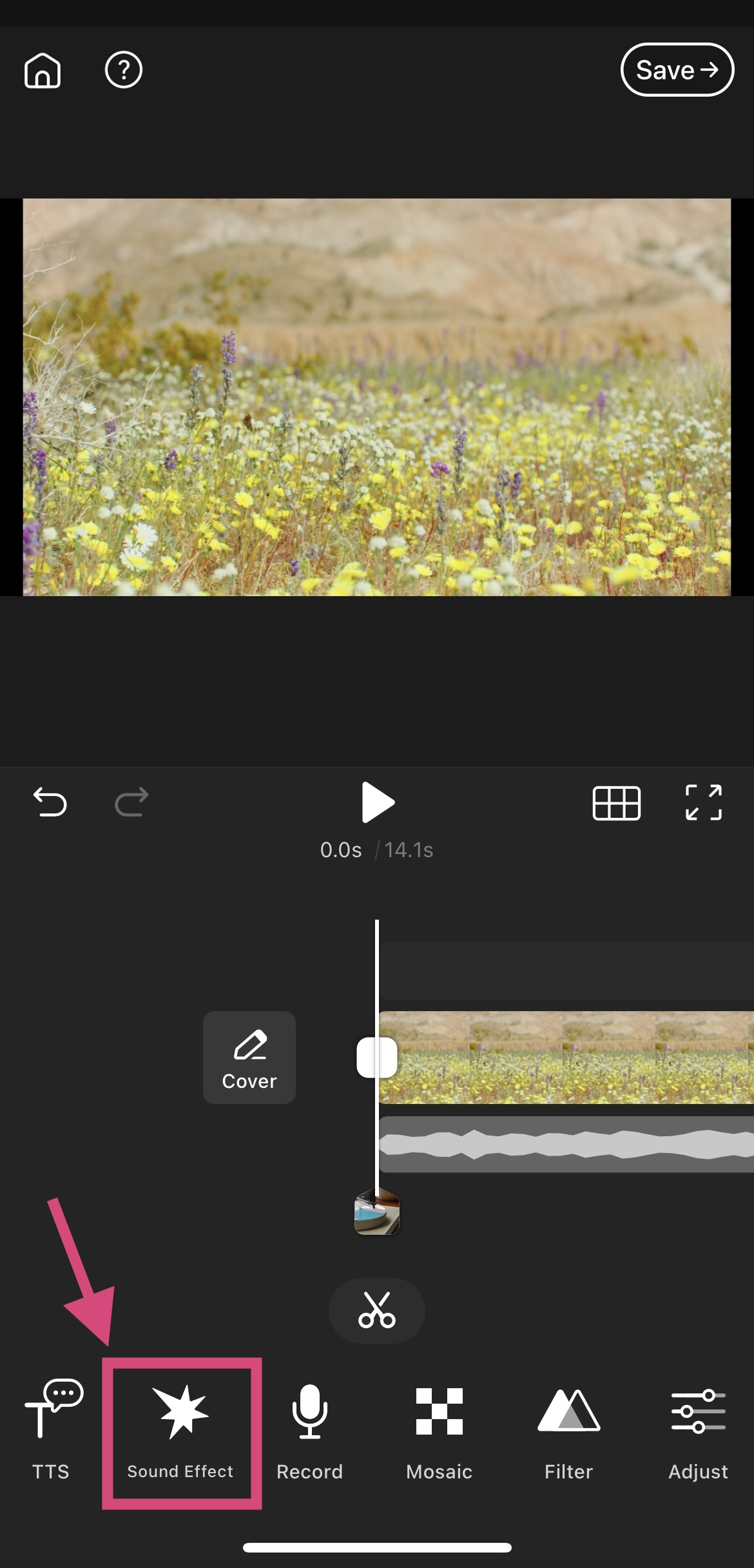Select the flower video clip track
The height and width of the screenshot is (1568, 754).
click(x=566, y=1058)
